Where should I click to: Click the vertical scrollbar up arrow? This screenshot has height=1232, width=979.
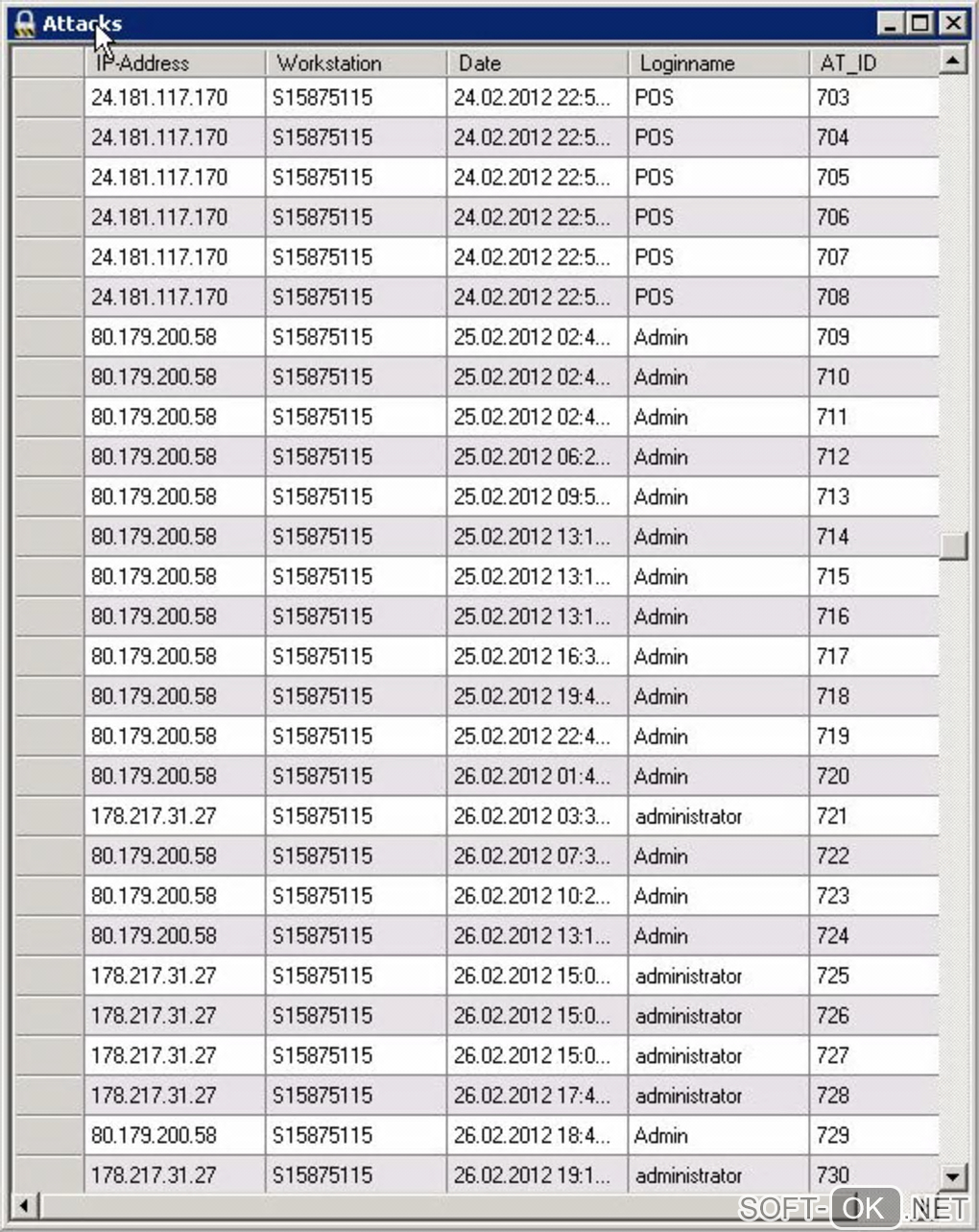(952, 61)
